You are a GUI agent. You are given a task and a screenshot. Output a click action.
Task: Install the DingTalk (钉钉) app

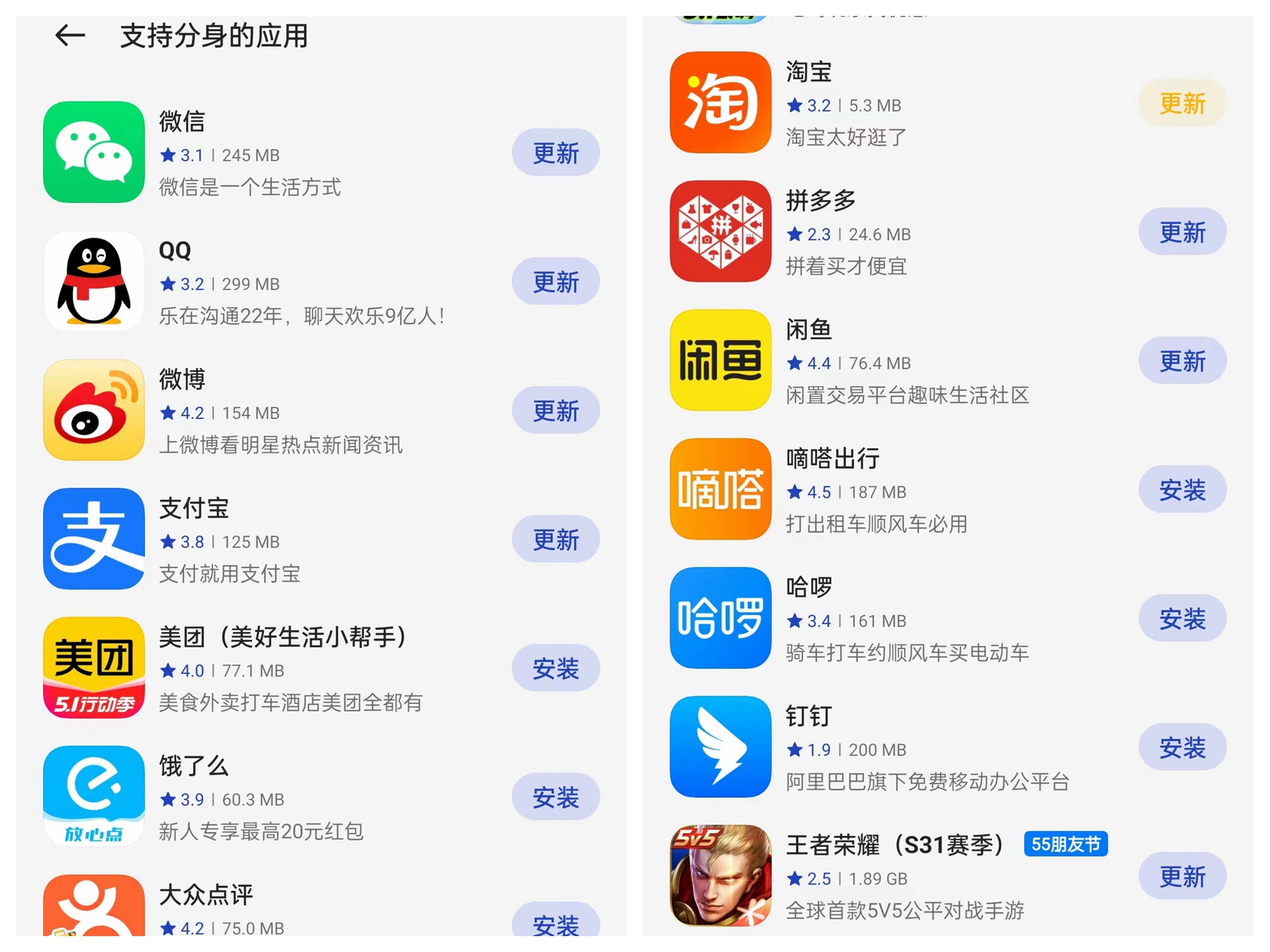pyautogui.click(x=1182, y=748)
